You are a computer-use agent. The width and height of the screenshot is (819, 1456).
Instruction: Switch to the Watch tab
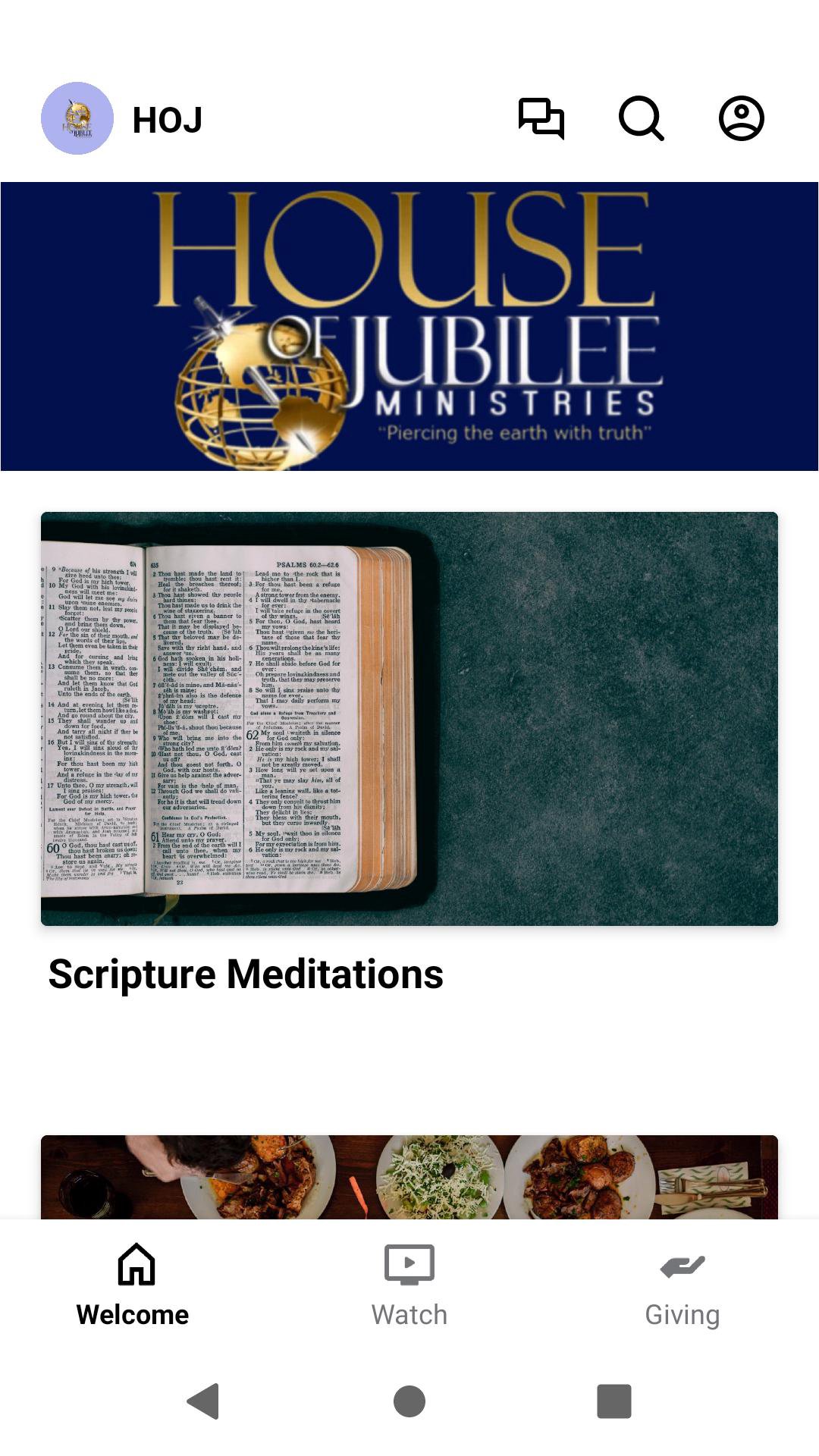click(409, 1286)
